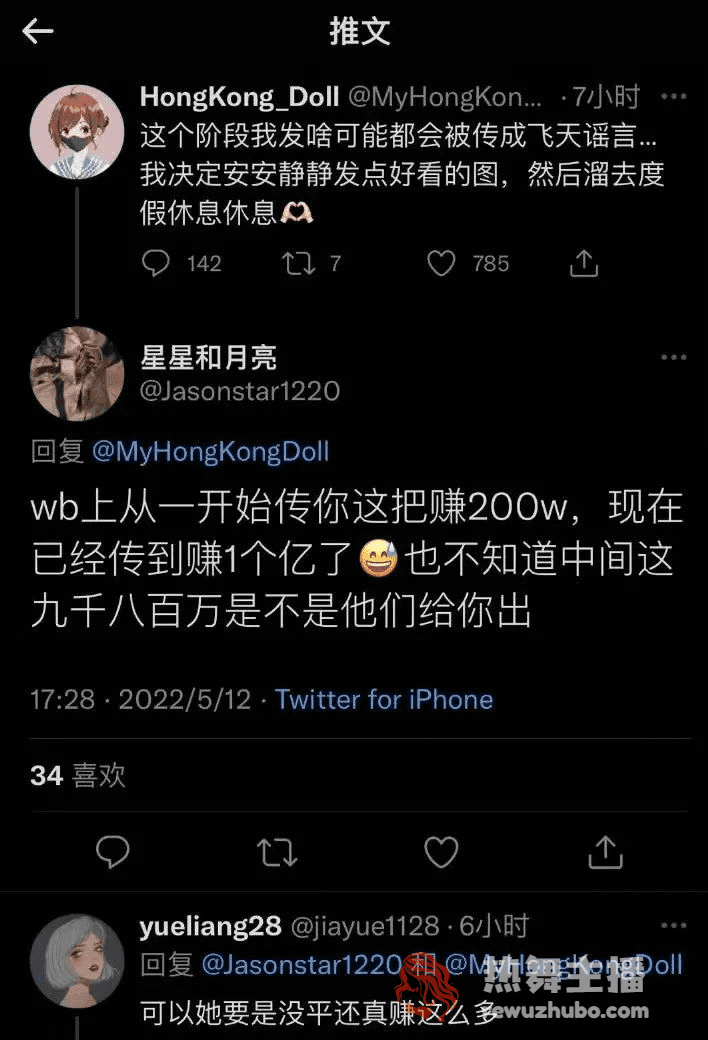This screenshot has height=1040, width=708.
Task: Open HongKong_Doll's profile avatar
Action: pos(77,131)
